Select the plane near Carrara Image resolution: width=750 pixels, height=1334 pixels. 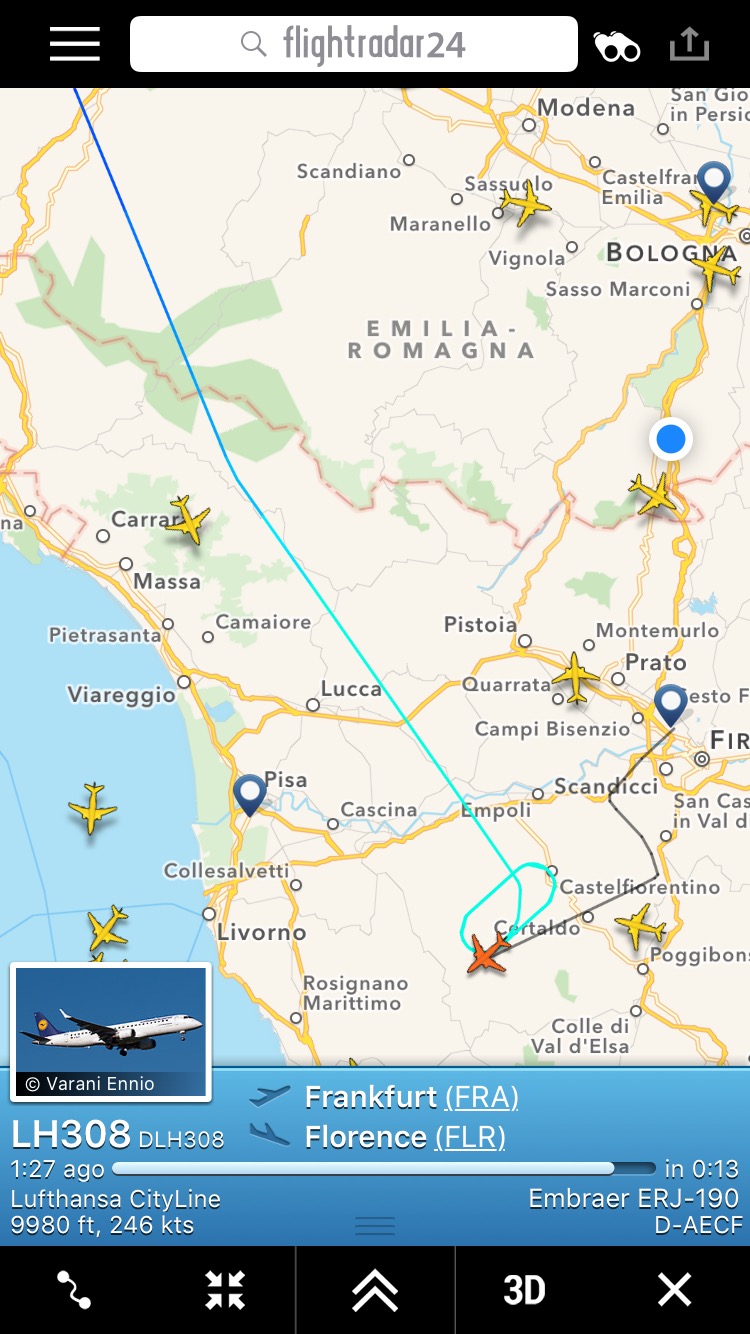point(188,520)
